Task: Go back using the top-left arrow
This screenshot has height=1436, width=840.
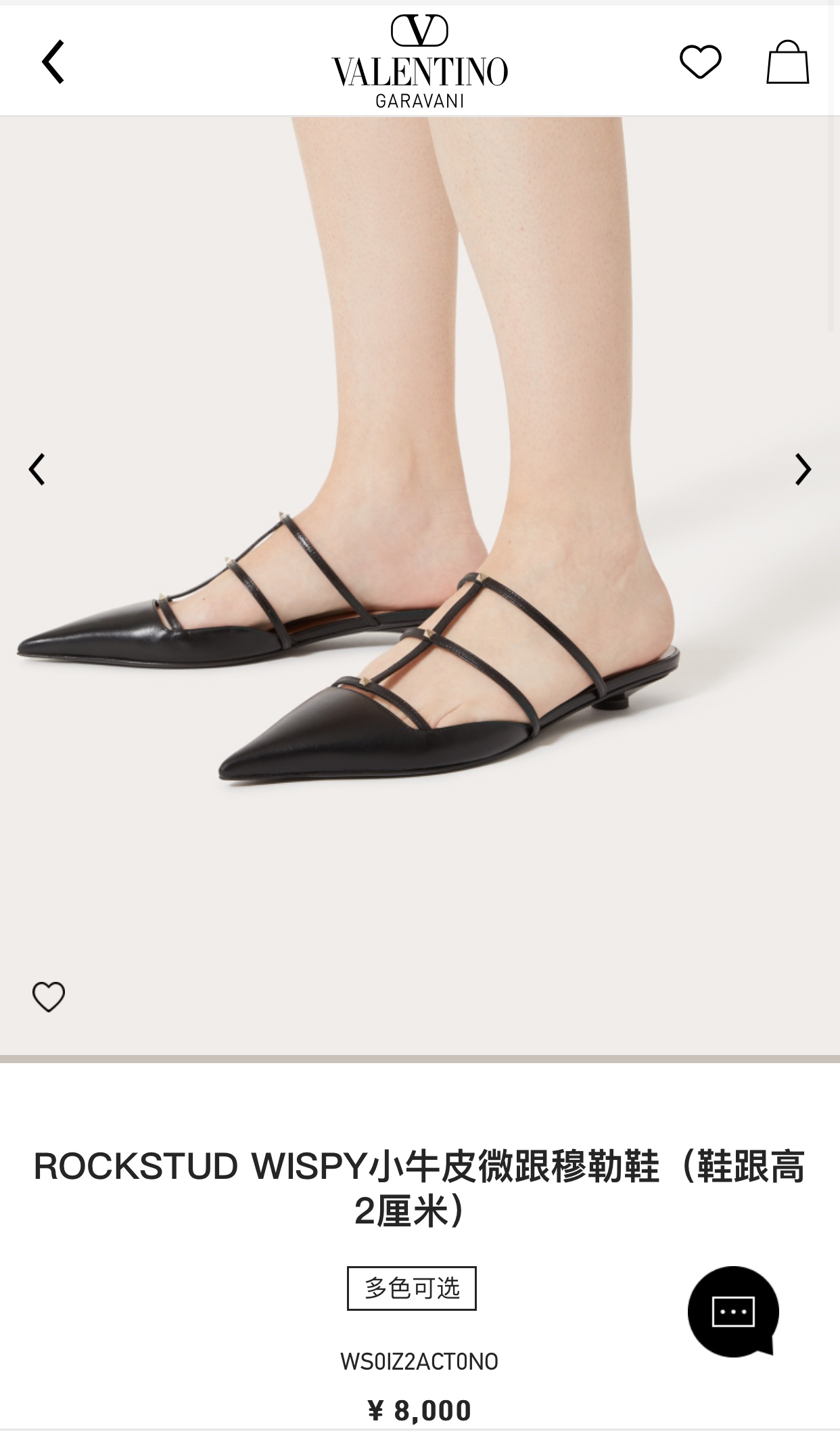Action: click(x=53, y=62)
